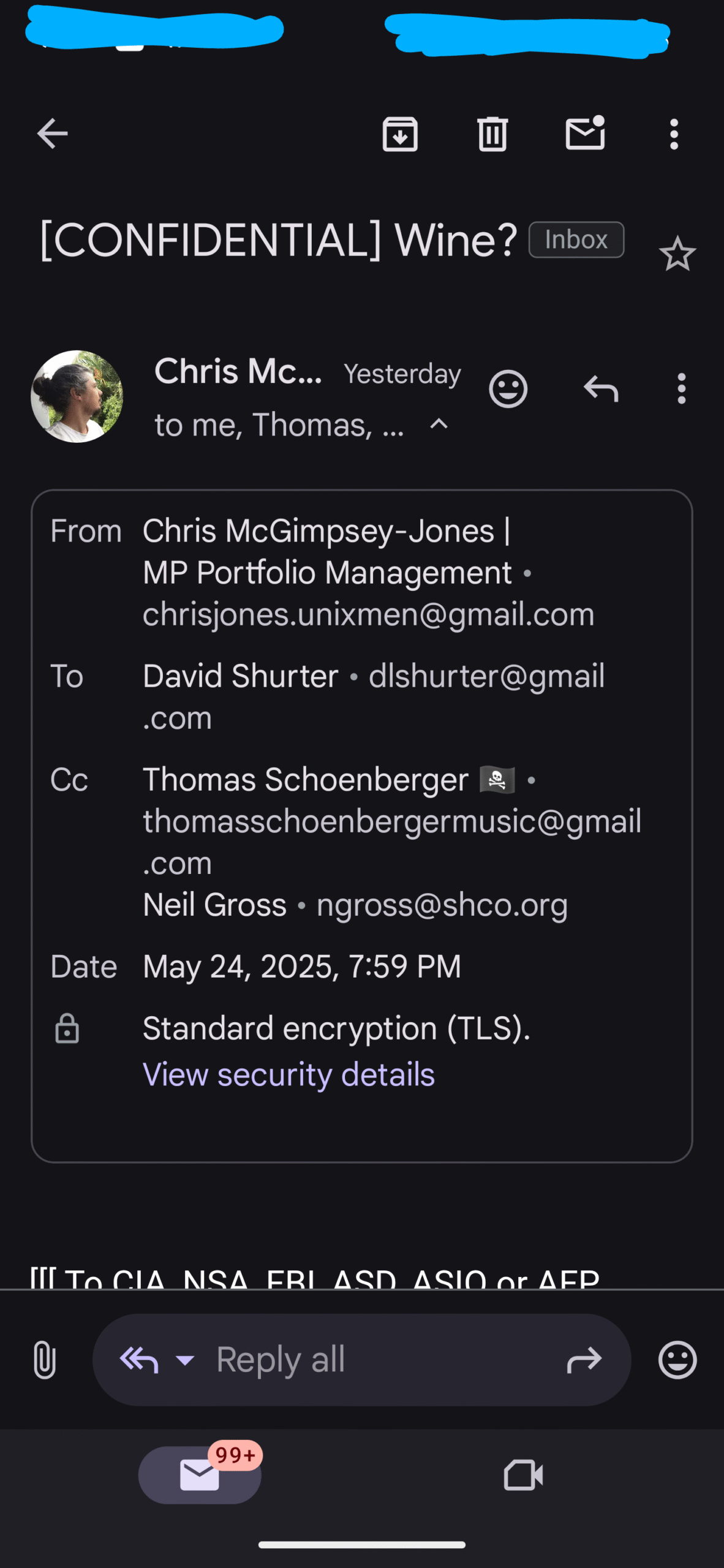
Task: Tap Chris's sender profile photo
Action: tap(77, 396)
